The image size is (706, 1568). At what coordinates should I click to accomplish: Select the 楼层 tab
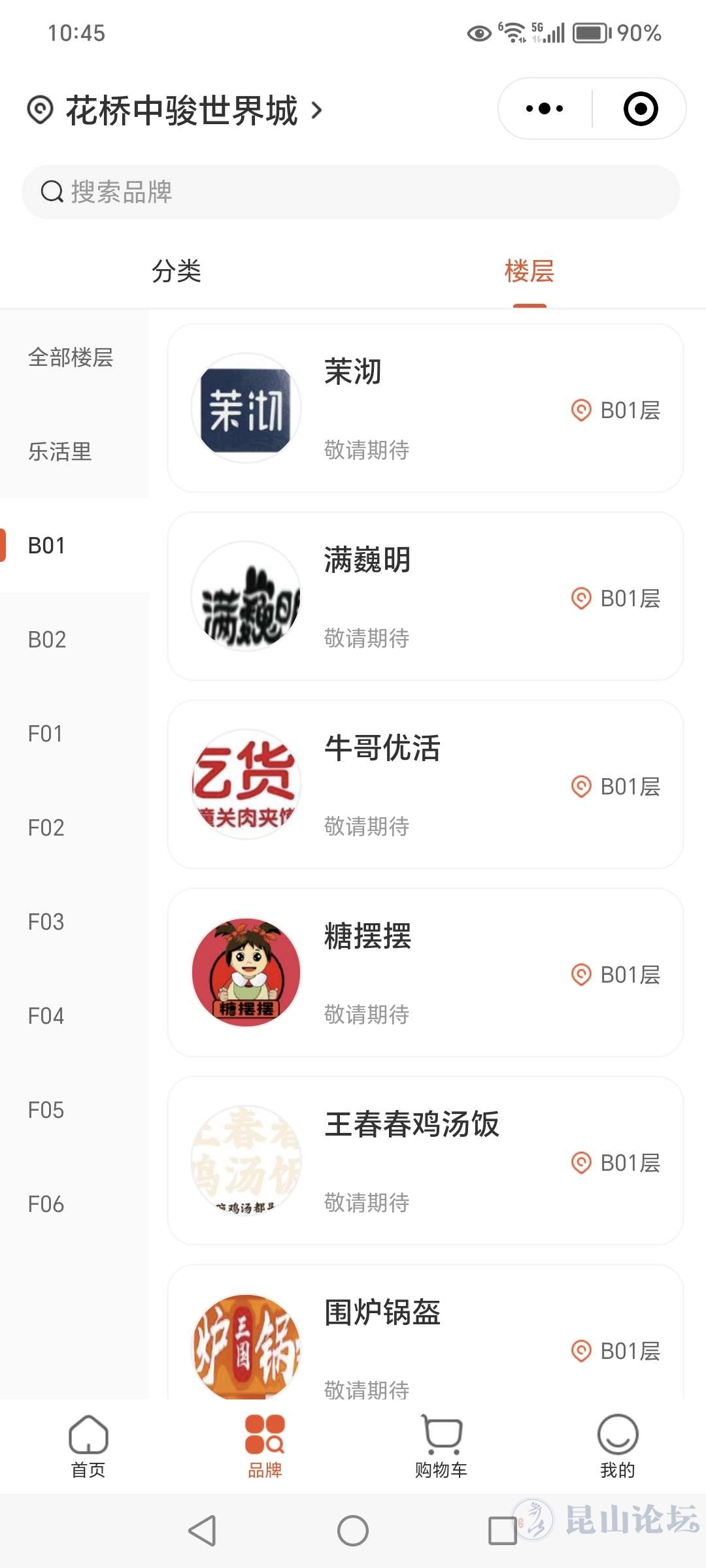[x=529, y=271]
